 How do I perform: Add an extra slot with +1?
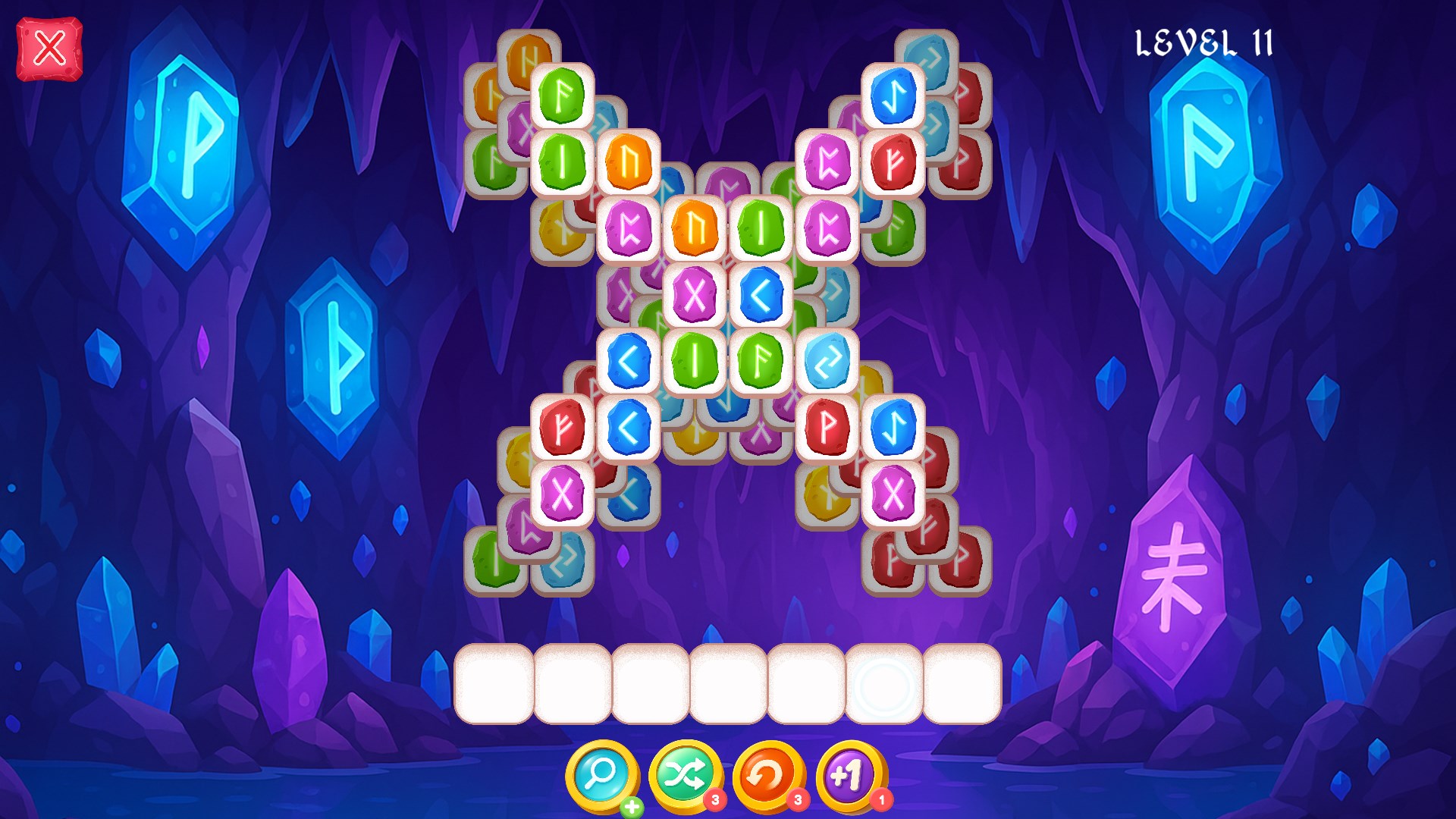tap(850, 775)
